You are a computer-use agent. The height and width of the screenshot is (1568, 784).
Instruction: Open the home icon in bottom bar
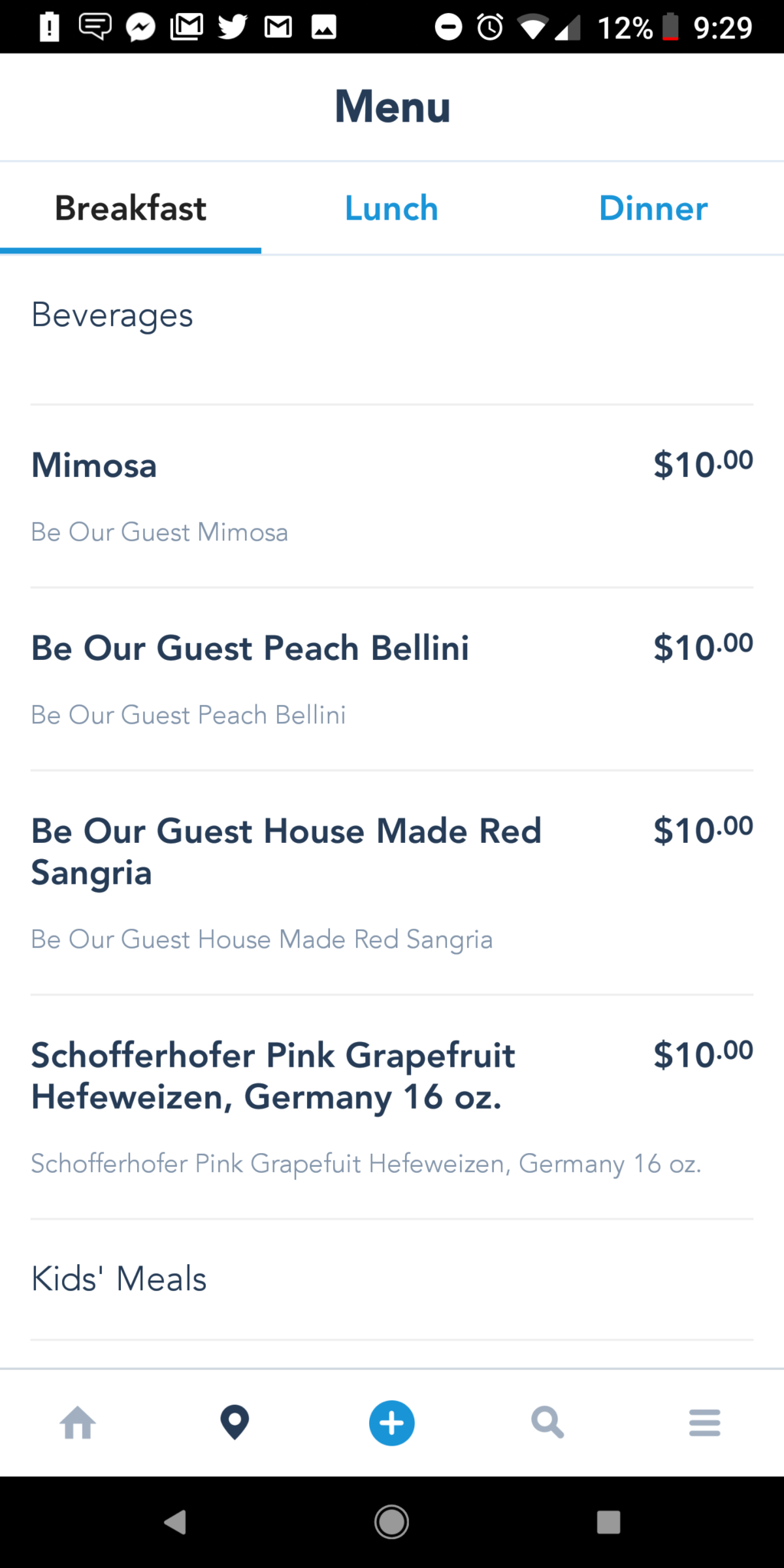78,1423
